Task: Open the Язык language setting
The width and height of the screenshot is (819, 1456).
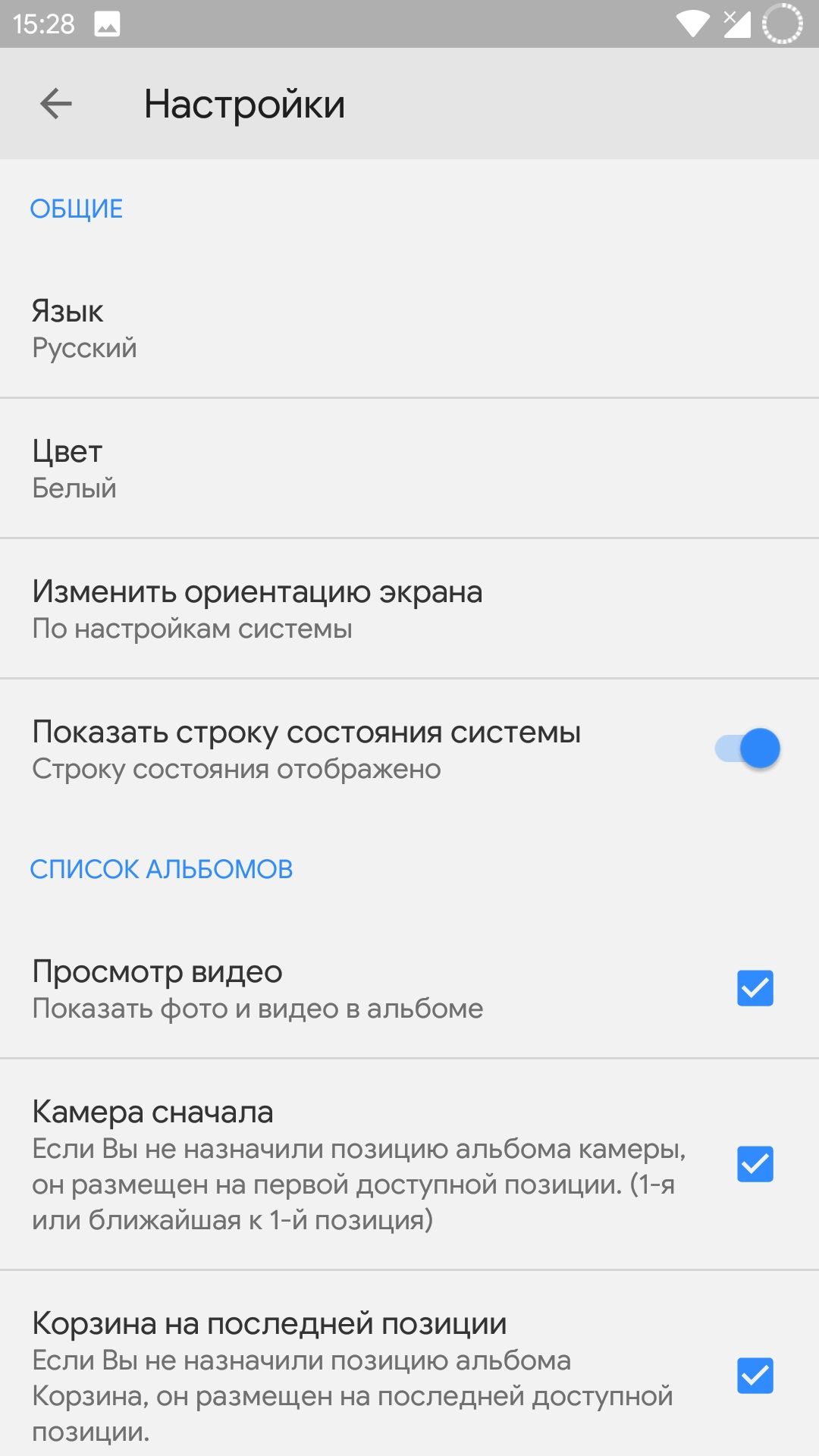Action: tap(409, 328)
